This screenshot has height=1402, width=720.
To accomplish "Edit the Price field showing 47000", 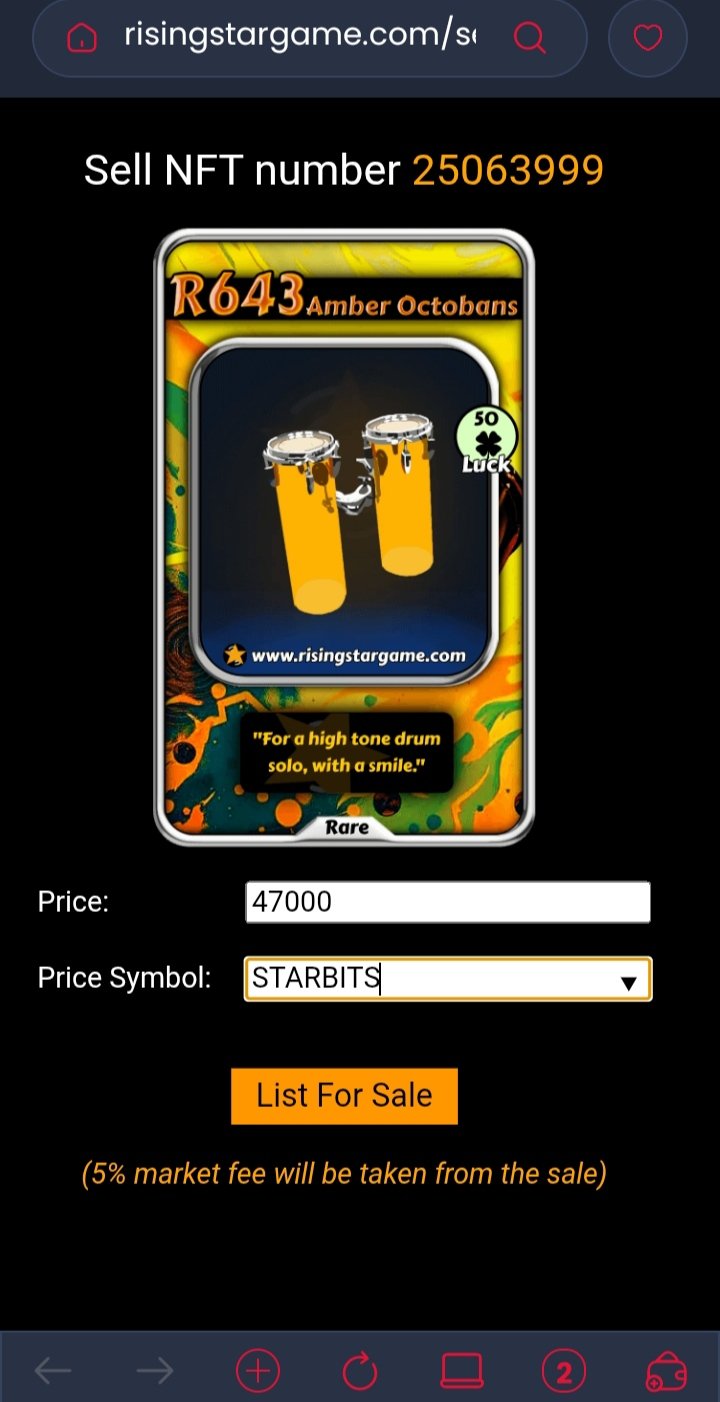I will click(448, 902).
